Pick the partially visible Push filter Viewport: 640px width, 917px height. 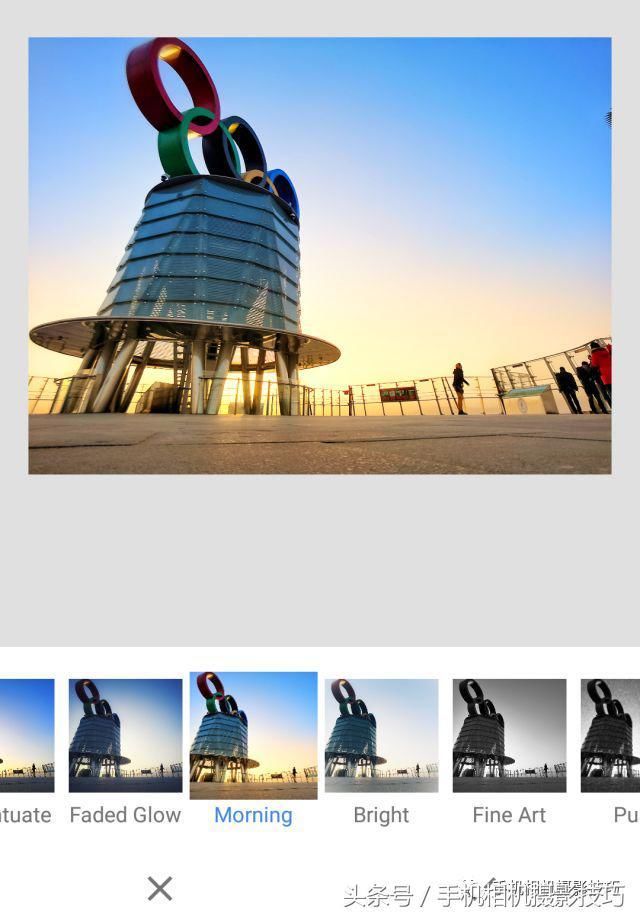click(x=611, y=736)
